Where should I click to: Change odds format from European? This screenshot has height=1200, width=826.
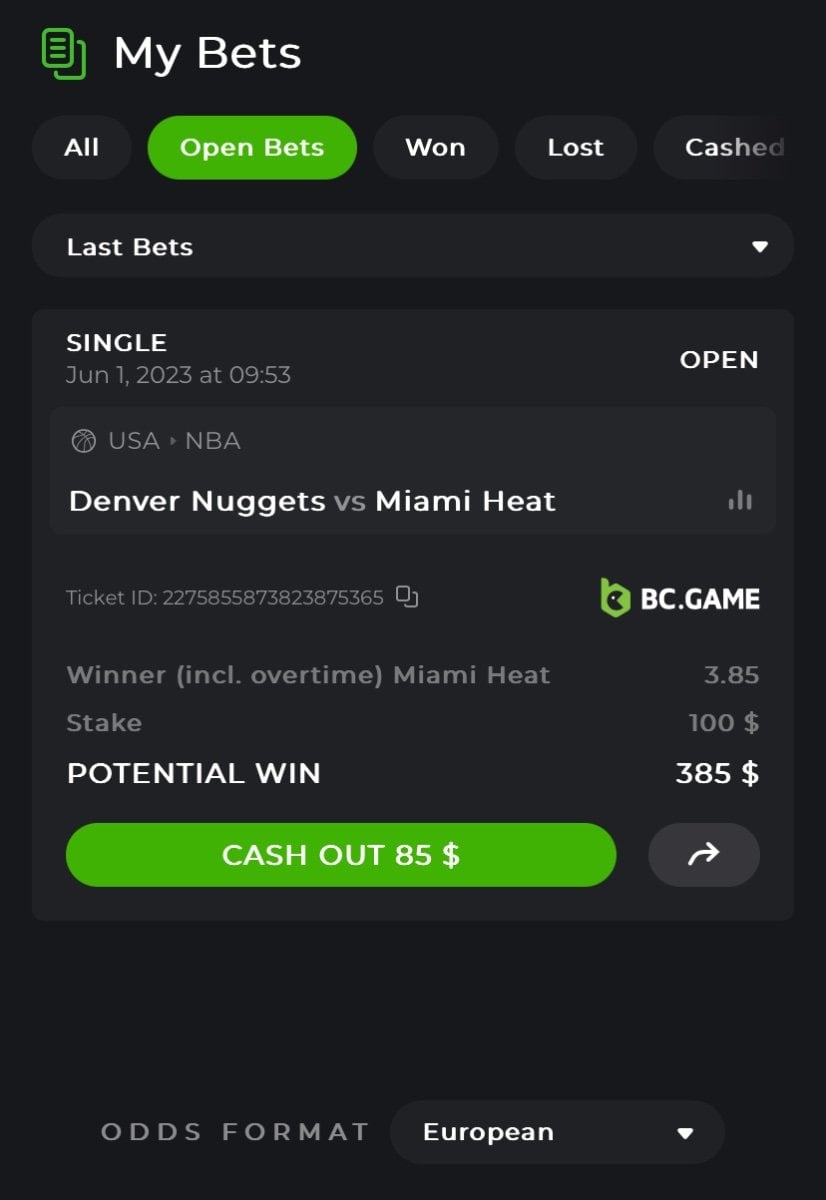click(x=557, y=1132)
